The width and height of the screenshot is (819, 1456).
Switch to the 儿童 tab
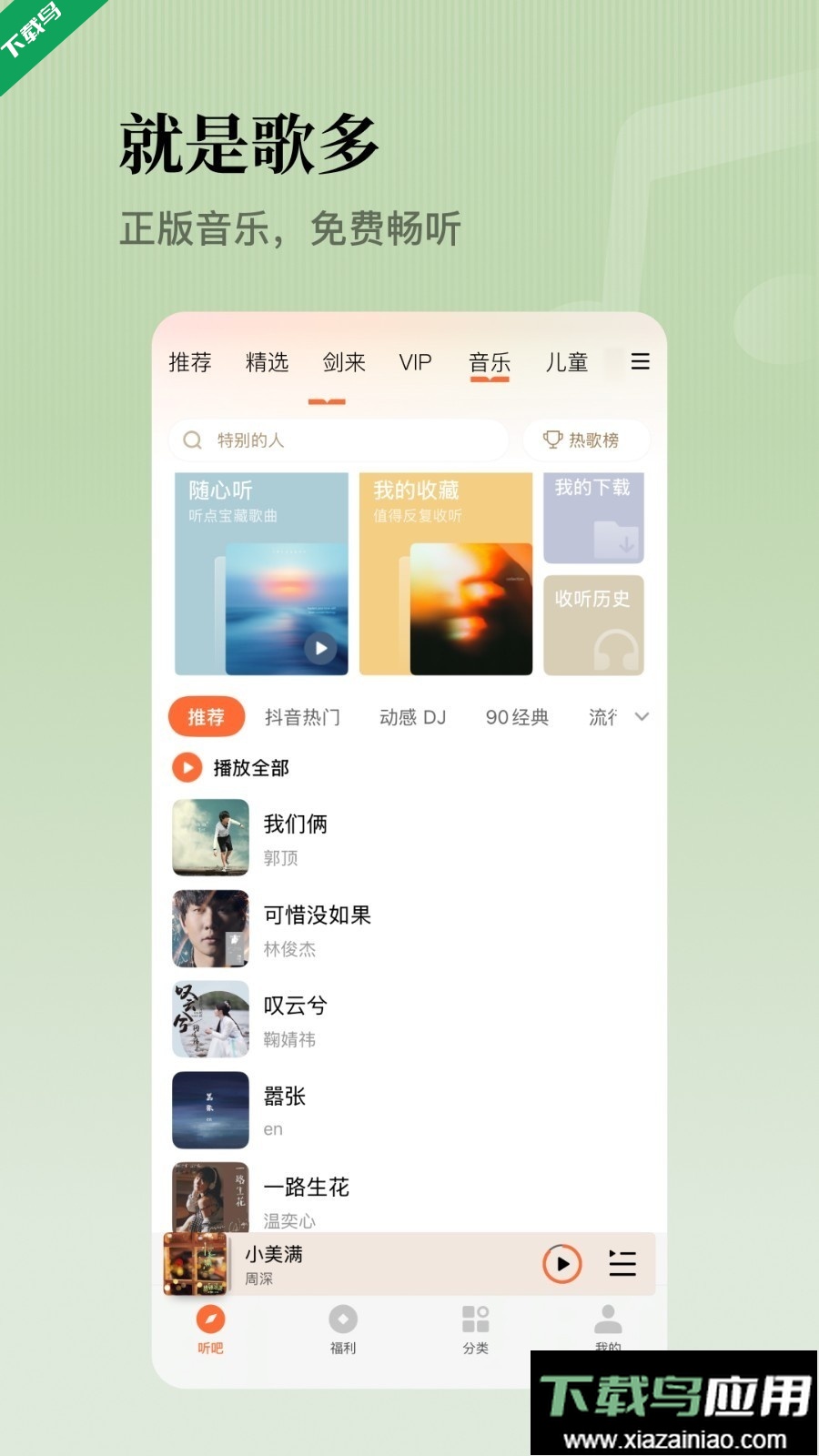coord(566,362)
